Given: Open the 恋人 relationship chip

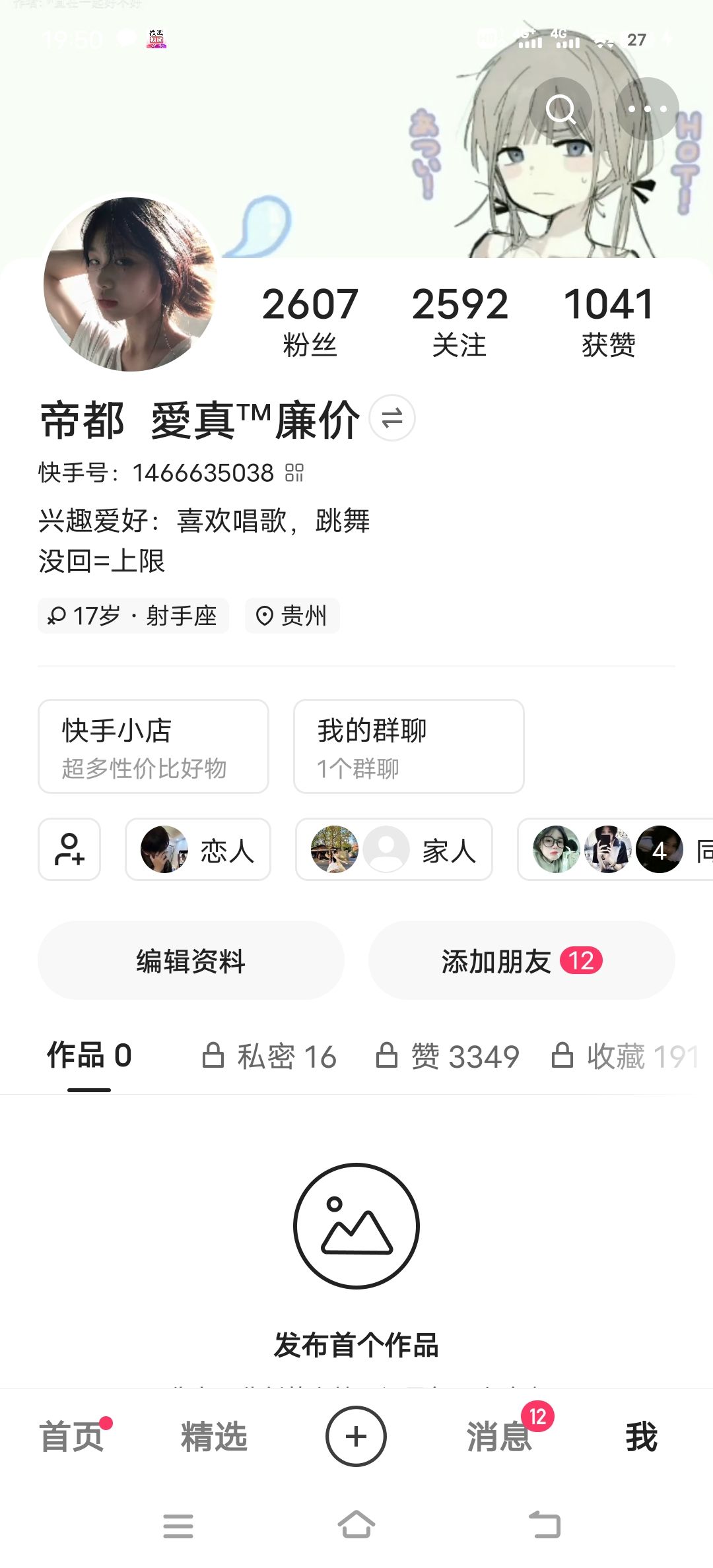Looking at the screenshot, I should pyautogui.click(x=198, y=849).
